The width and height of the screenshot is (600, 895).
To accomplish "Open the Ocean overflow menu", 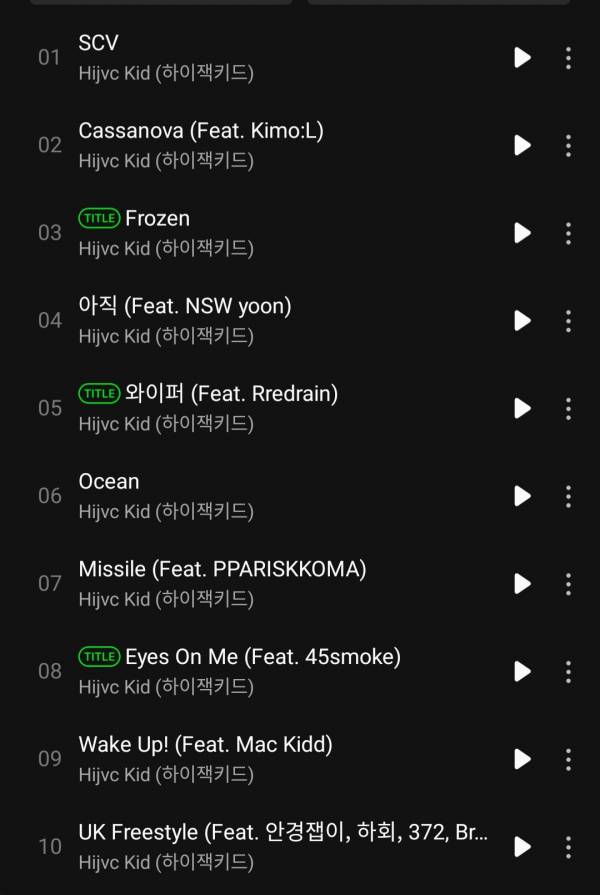I will pos(568,496).
